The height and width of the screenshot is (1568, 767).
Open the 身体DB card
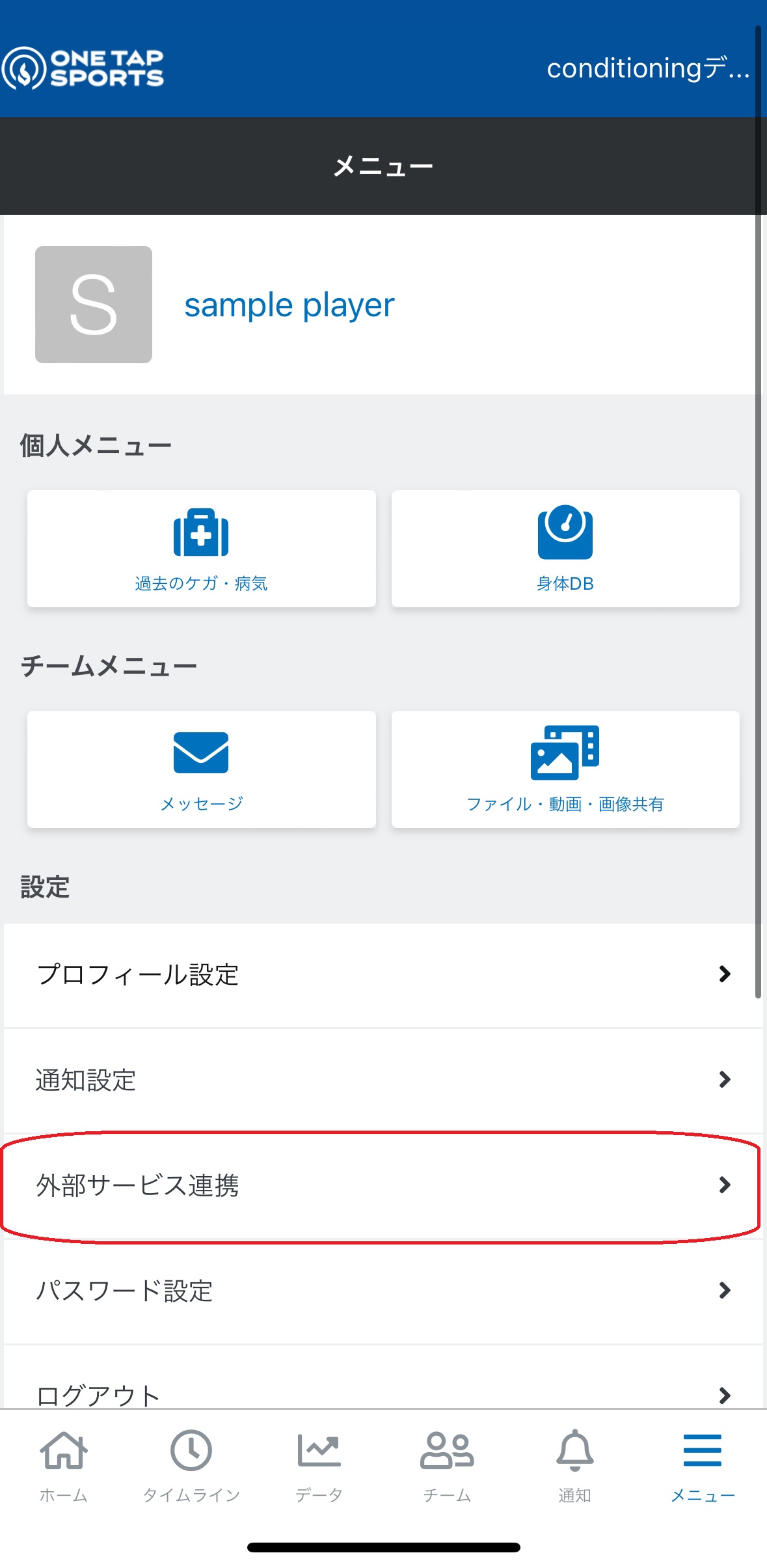tap(565, 549)
